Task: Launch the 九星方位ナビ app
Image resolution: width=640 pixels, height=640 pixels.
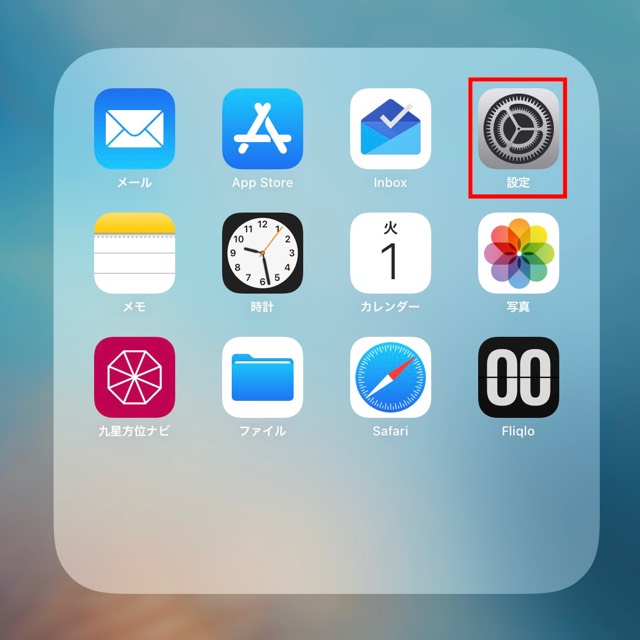Action: click(134, 377)
